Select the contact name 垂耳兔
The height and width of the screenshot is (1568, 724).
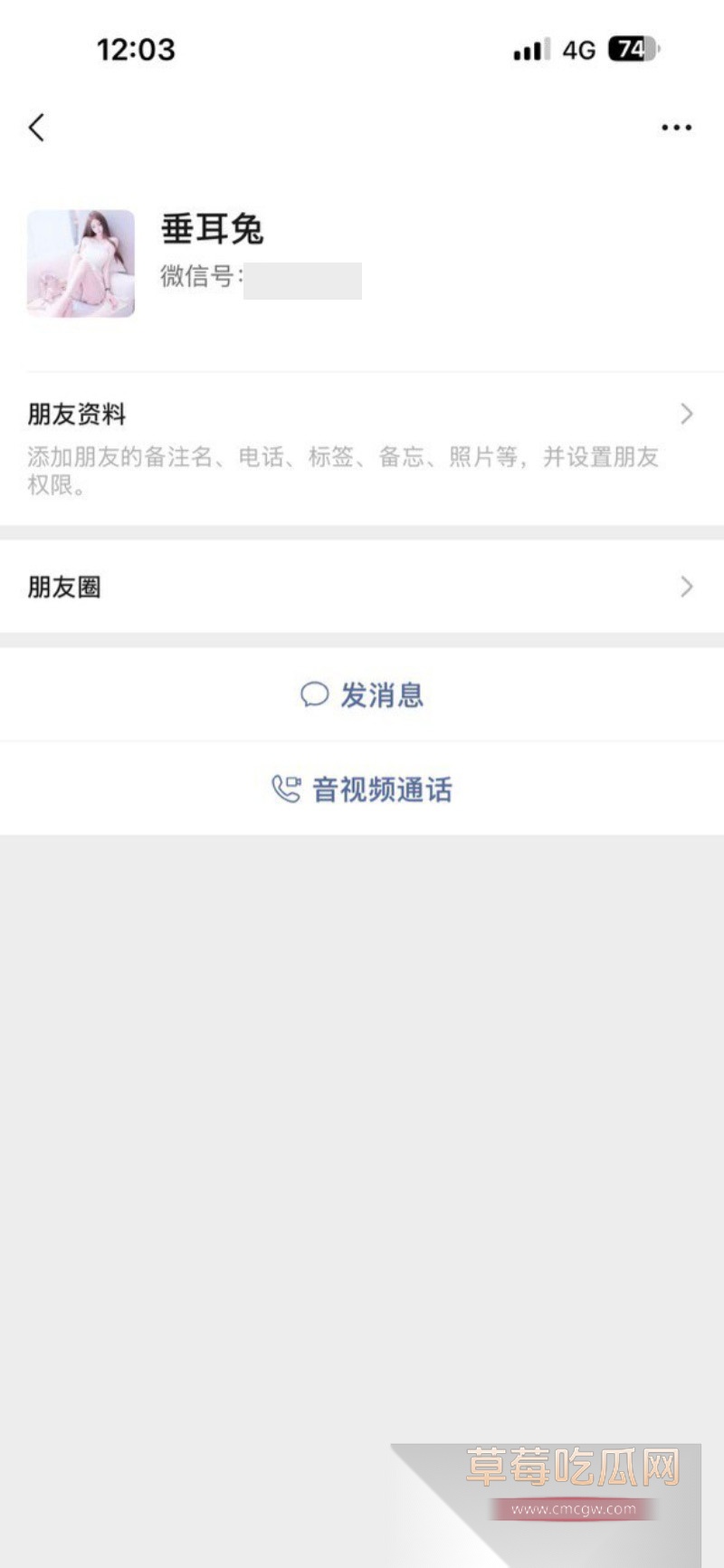[213, 231]
